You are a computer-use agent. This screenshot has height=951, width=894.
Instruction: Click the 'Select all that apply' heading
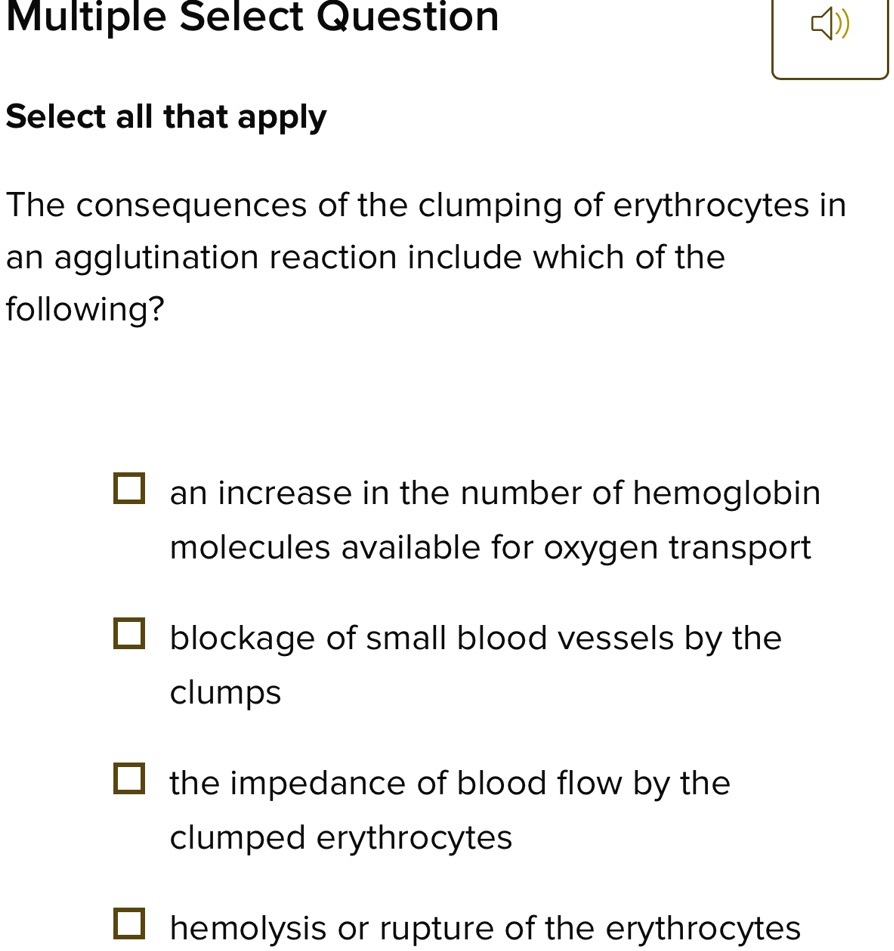pyautogui.click(x=165, y=116)
